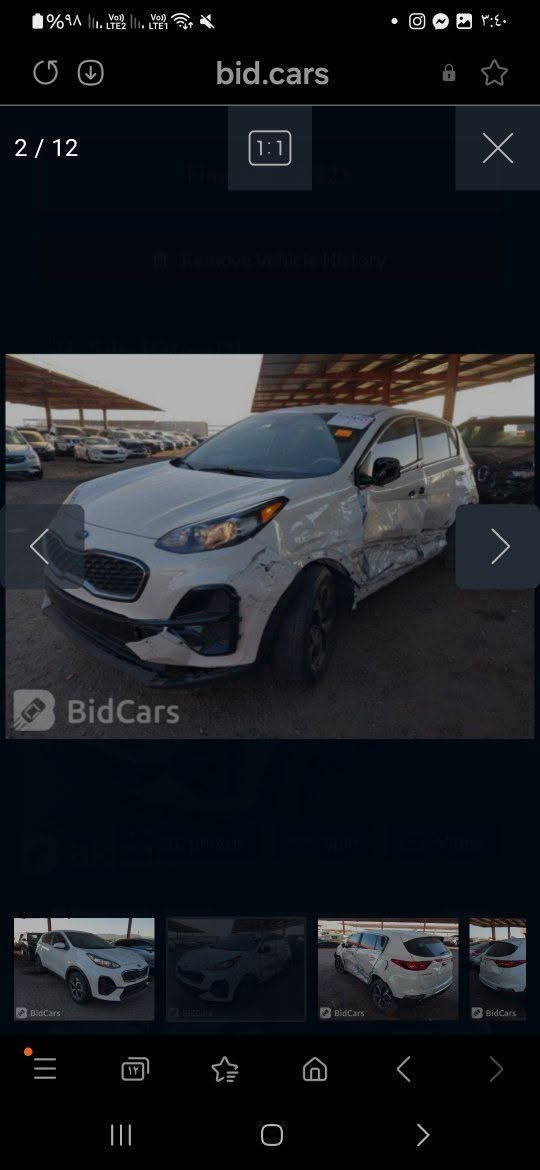
Task: Reload the page with the refresh icon
Action: pyautogui.click(x=45, y=72)
